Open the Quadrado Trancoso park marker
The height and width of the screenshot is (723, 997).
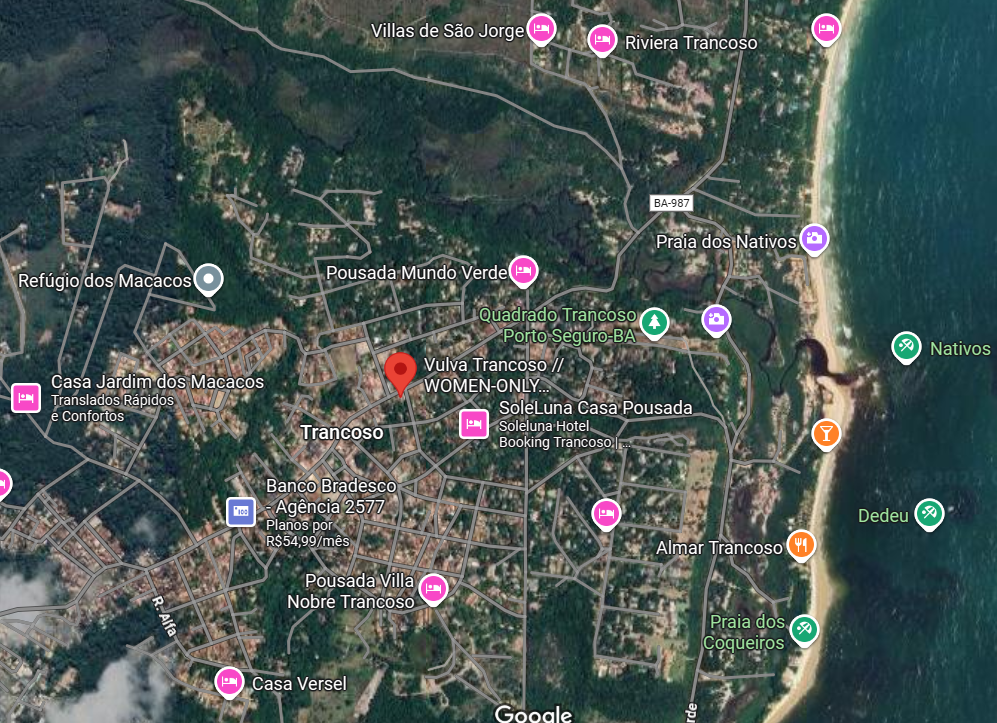[x=653, y=321]
